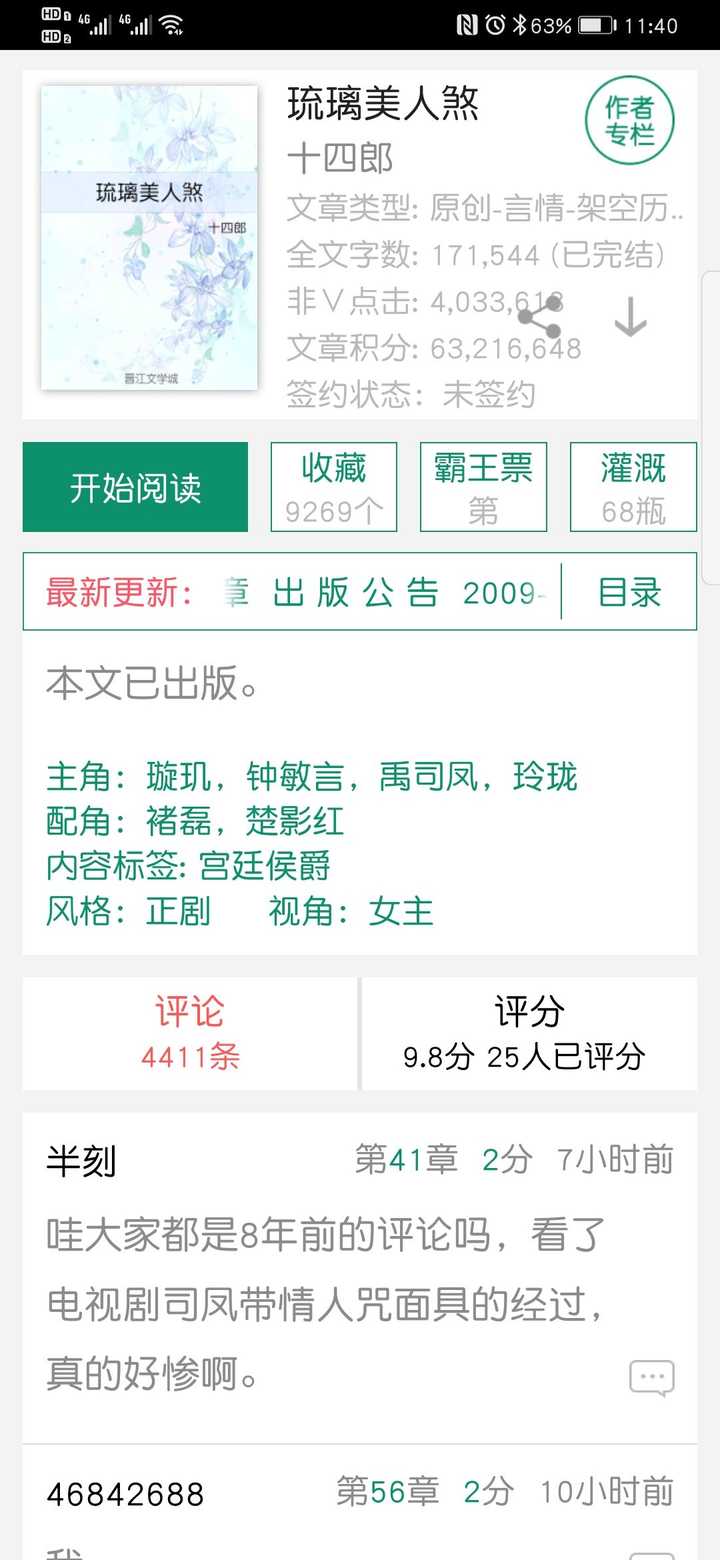Share this novel via share icon

(539, 318)
